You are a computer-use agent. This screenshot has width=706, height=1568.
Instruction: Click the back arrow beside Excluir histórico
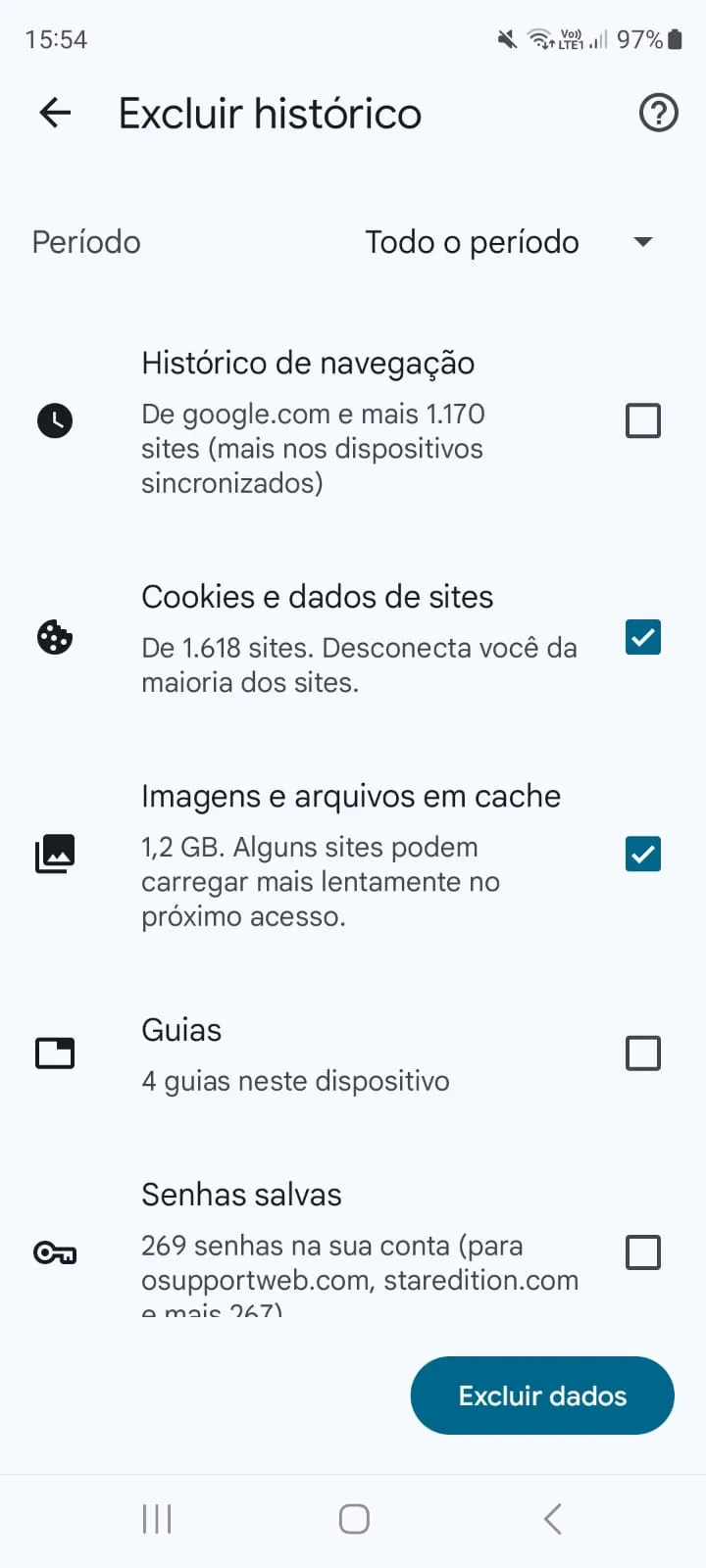pyautogui.click(x=55, y=113)
